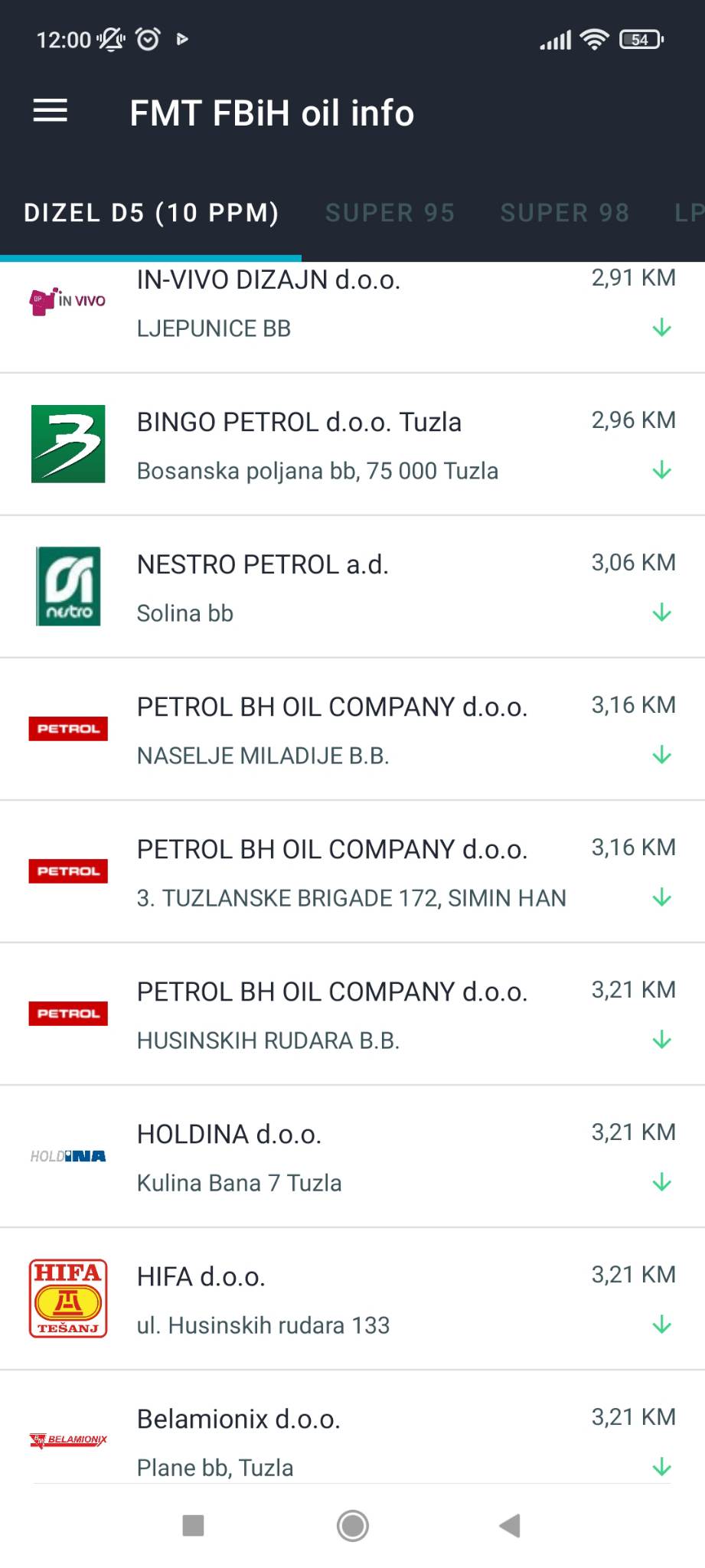Open Petrol BH Oil at 3. TUZLANSKE BRIGADE 172

352,872
